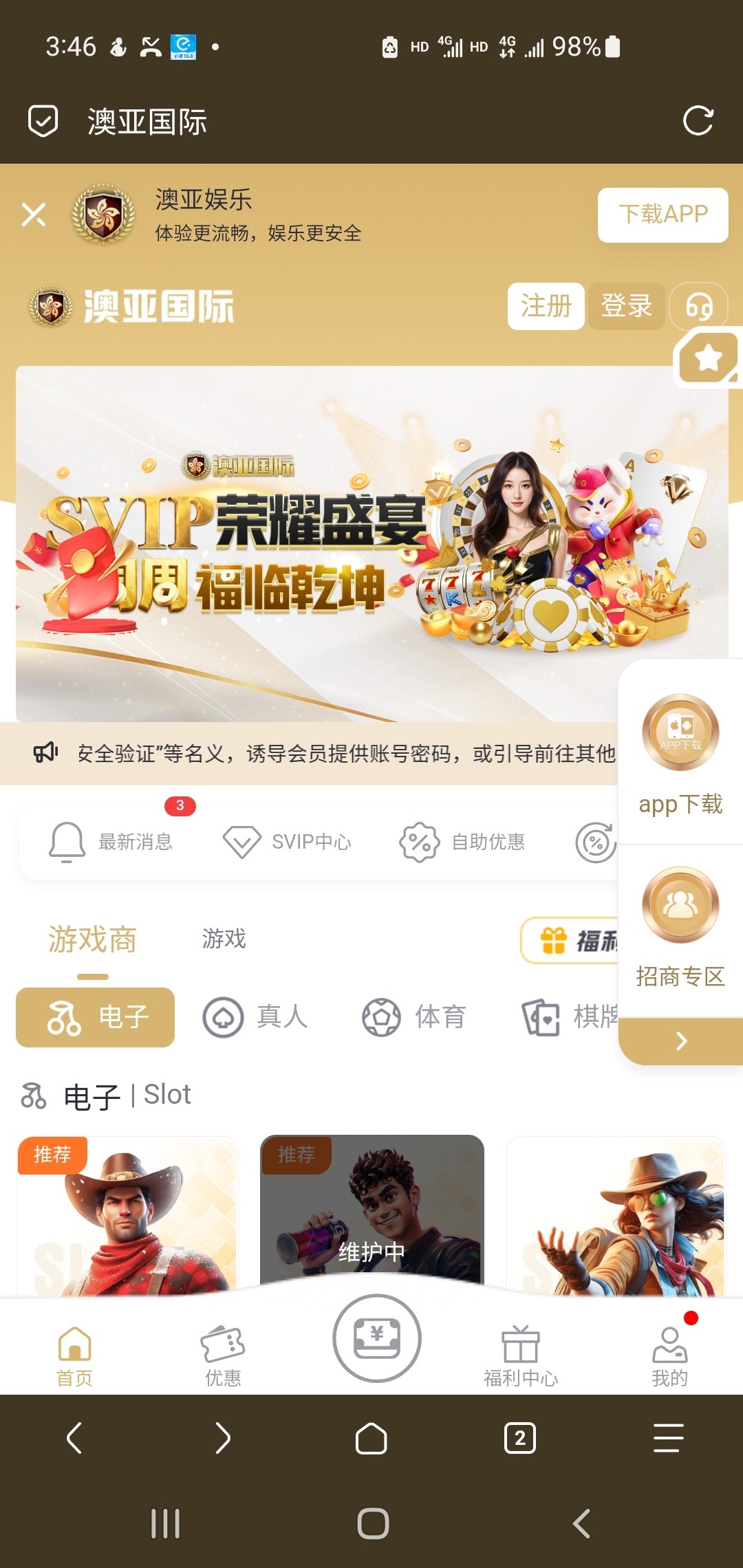Open the app下载 floating shortcut
The image size is (743, 1568).
point(680,753)
